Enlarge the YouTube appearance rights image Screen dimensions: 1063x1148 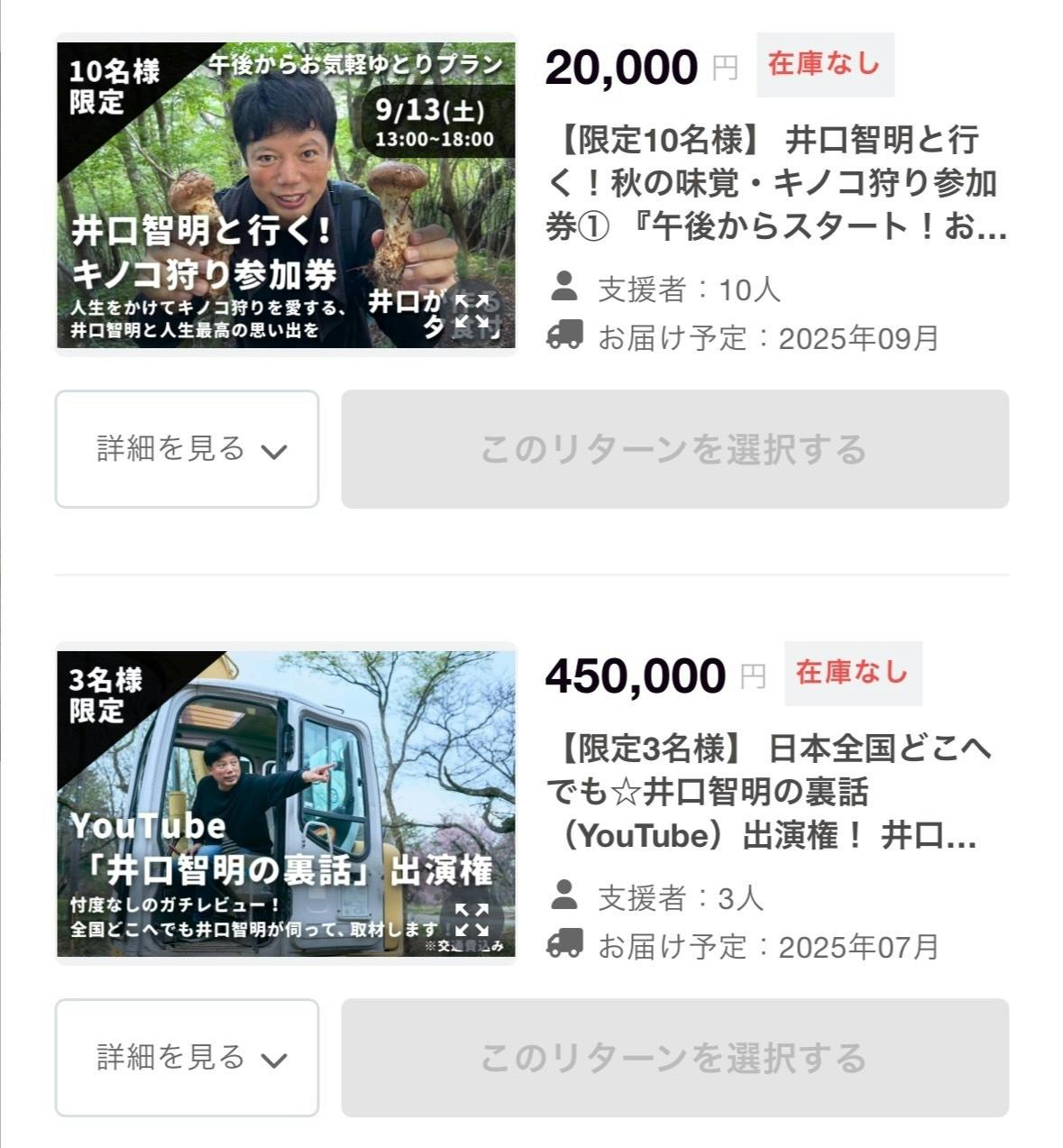point(472,920)
